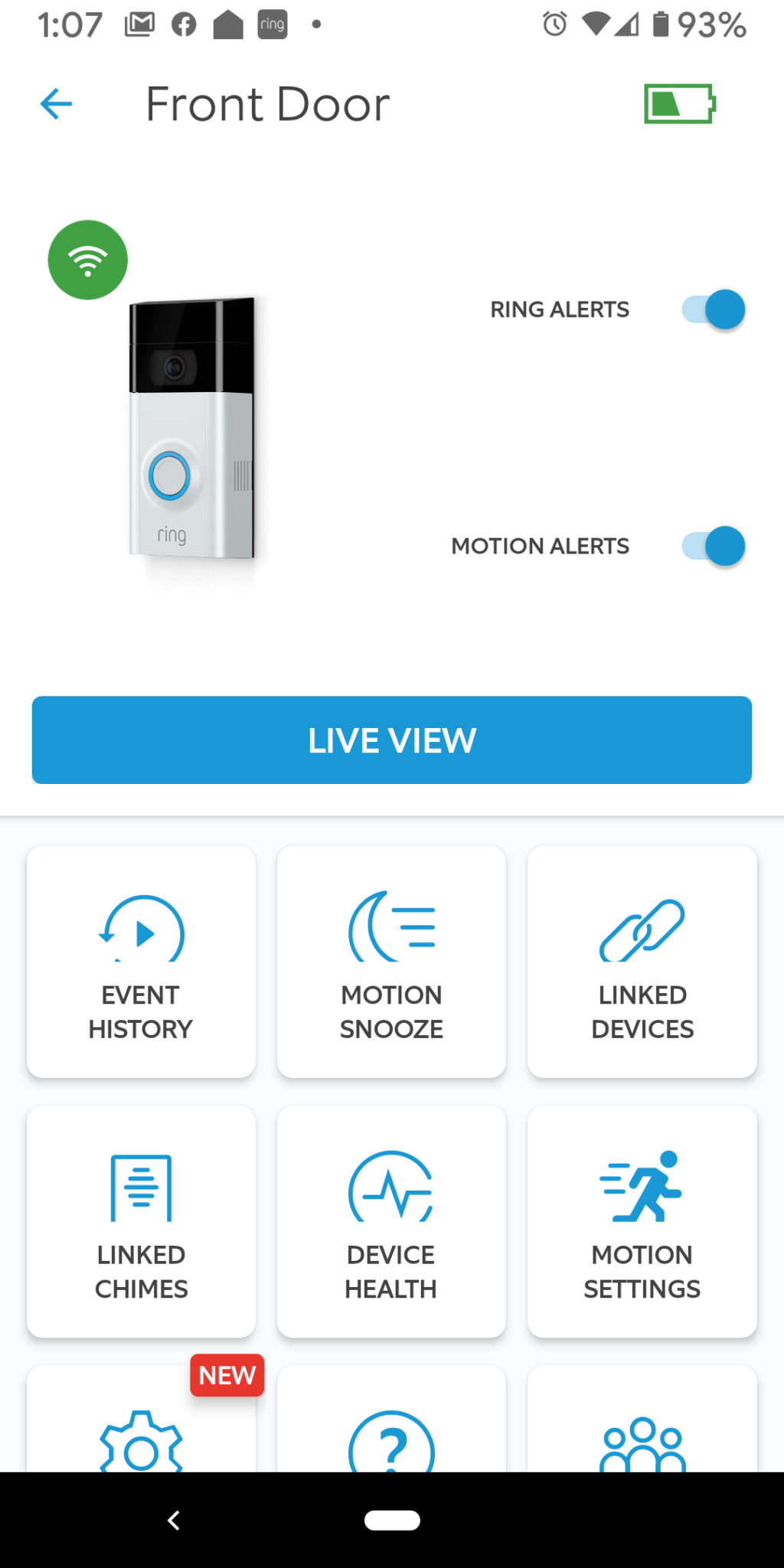Go back using the top-left arrow

coord(56,104)
